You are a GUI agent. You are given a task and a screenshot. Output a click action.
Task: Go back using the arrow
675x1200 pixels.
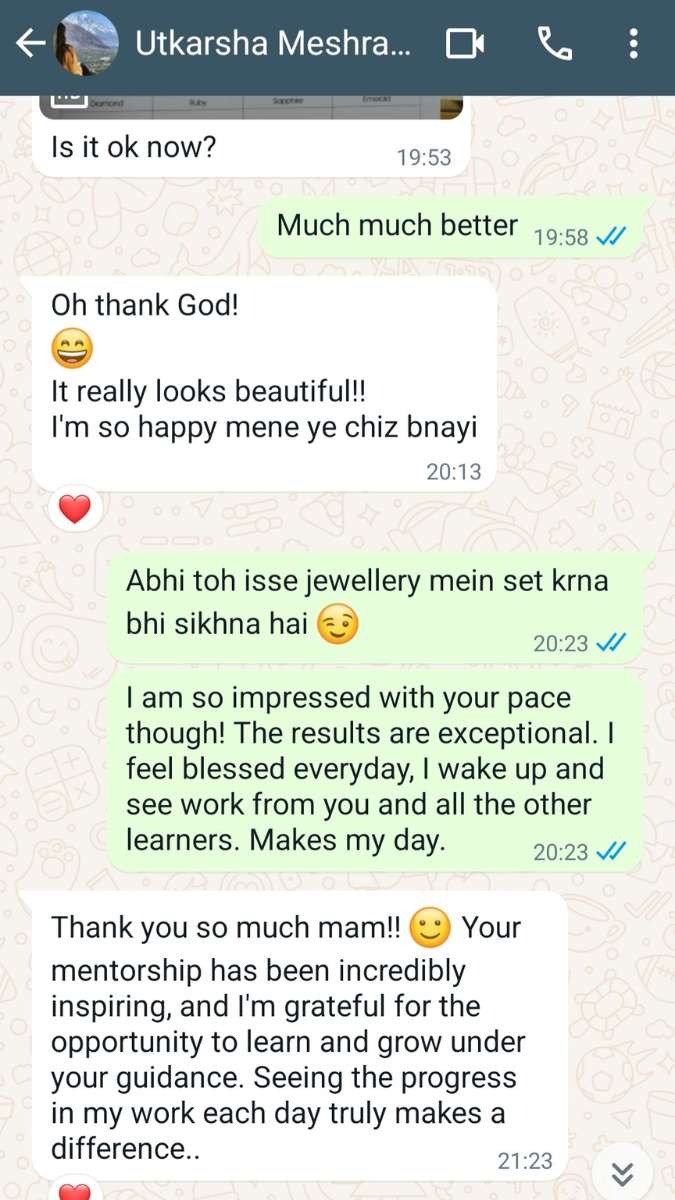[30, 44]
